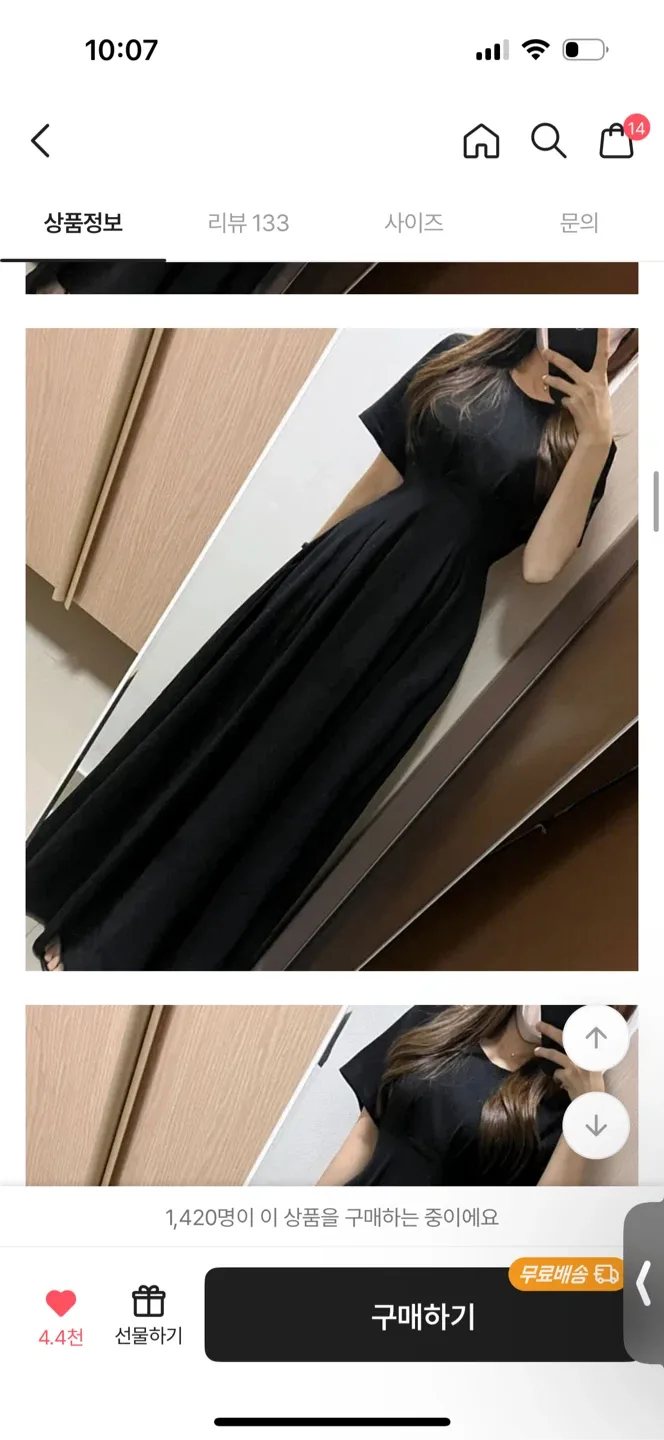Image resolution: width=664 pixels, height=1440 pixels.
Task: Open the home icon in the header
Action: (x=481, y=141)
